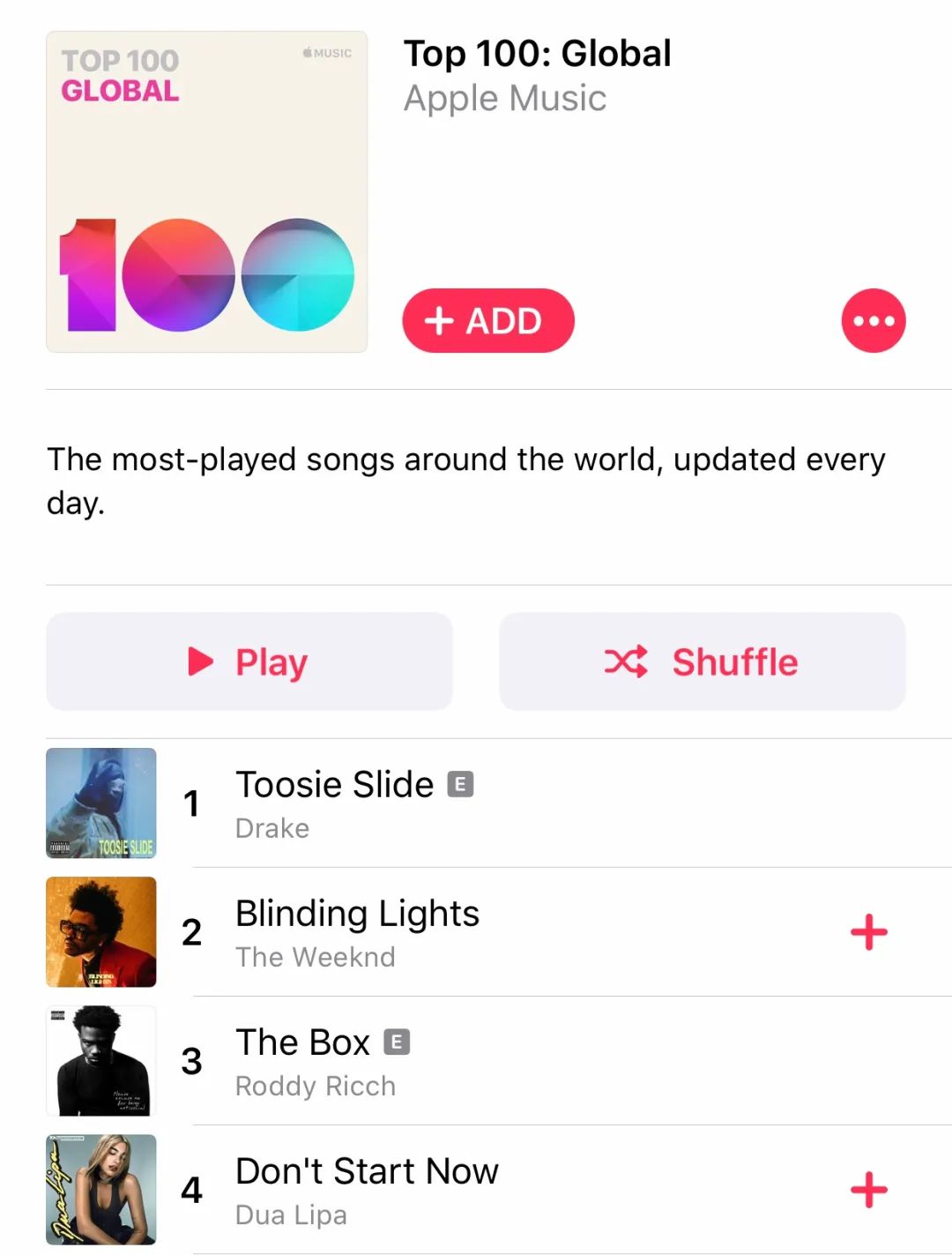Play Don't Start Now by Dua Lipa
Viewport: 952px width, 1255px height.
pyautogui.click(x=367, y=1190)
